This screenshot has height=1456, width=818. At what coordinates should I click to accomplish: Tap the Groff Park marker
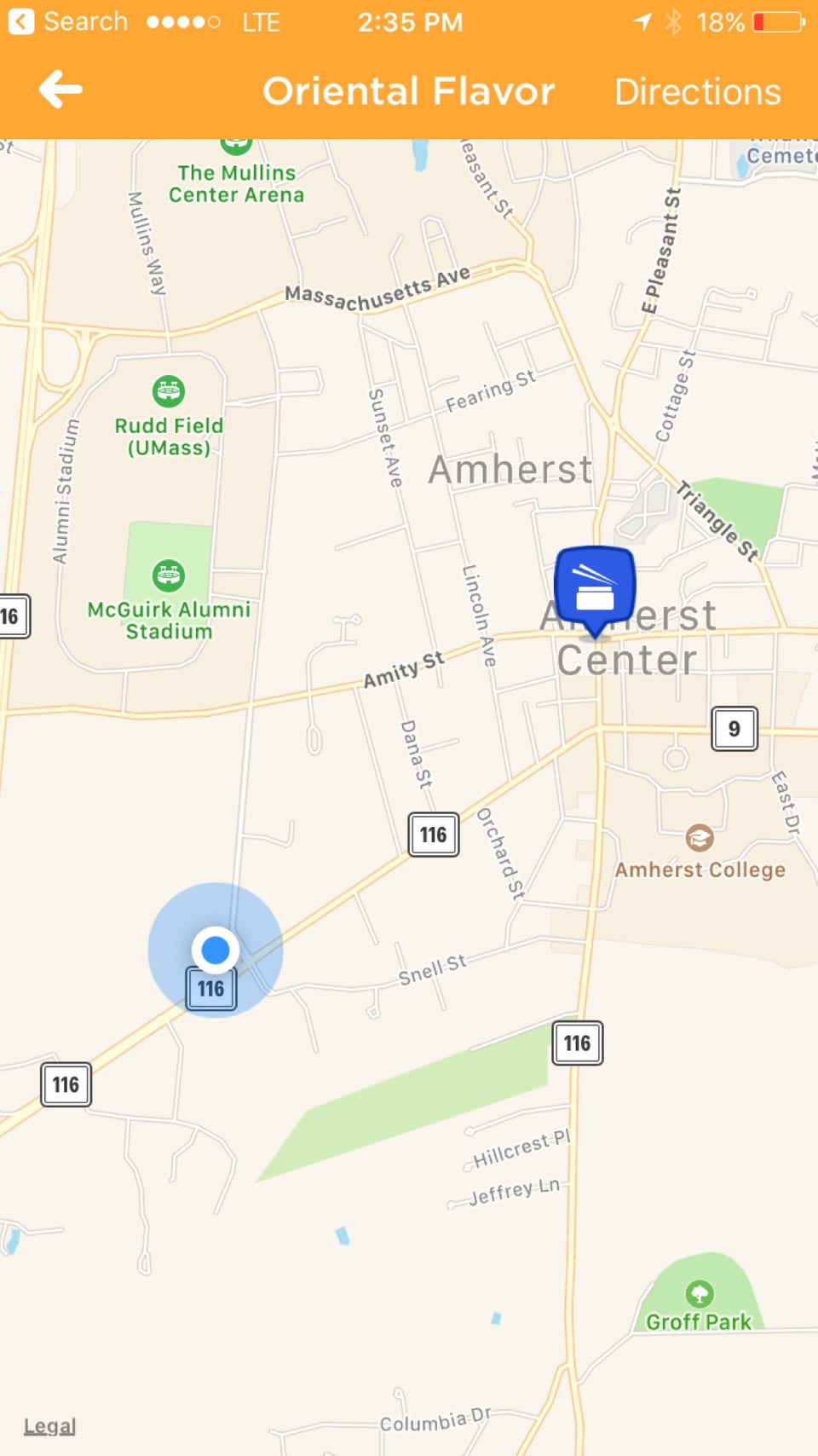pos(700,1294)
